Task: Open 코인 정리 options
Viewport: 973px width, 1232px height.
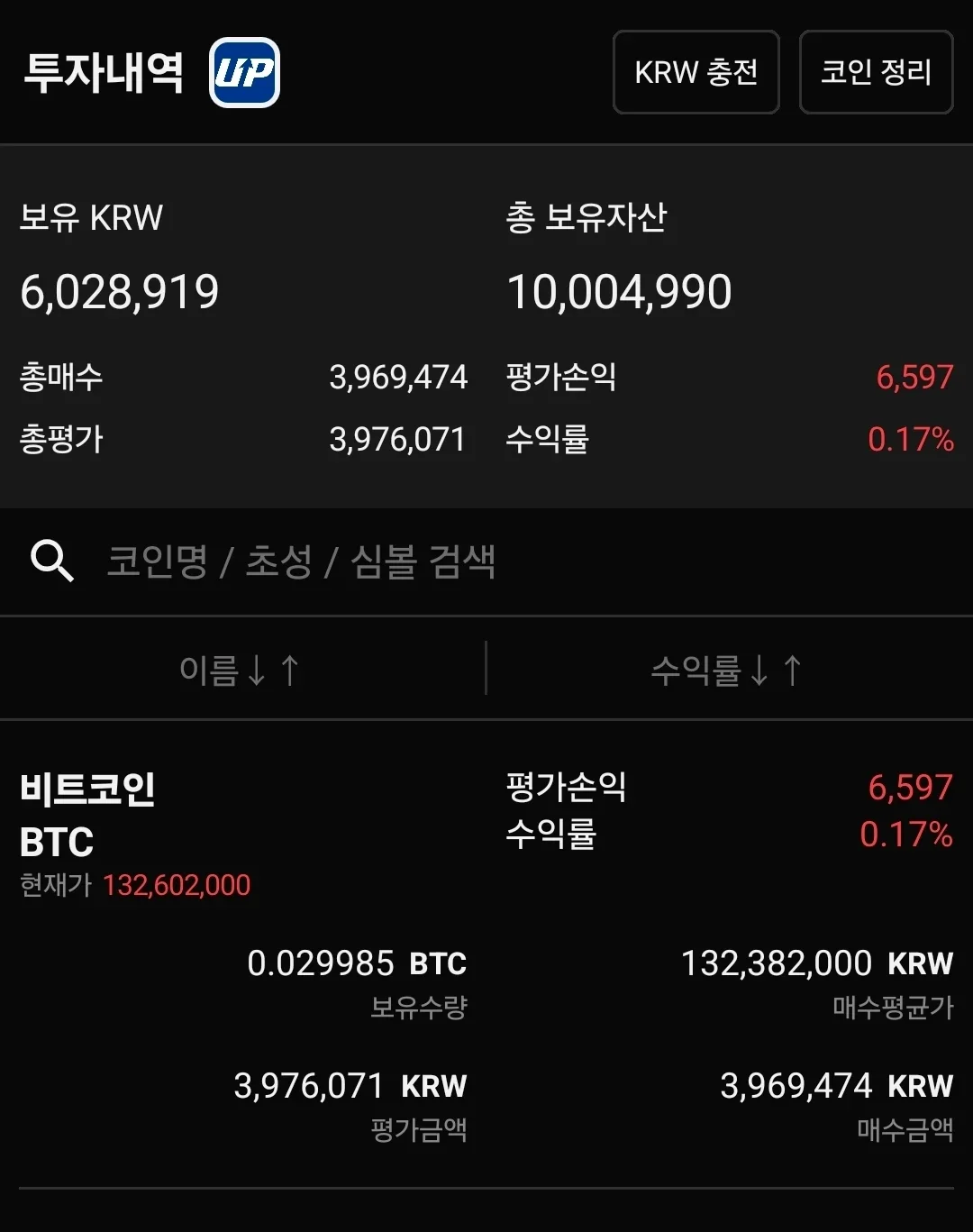Action: pos(876,73)
